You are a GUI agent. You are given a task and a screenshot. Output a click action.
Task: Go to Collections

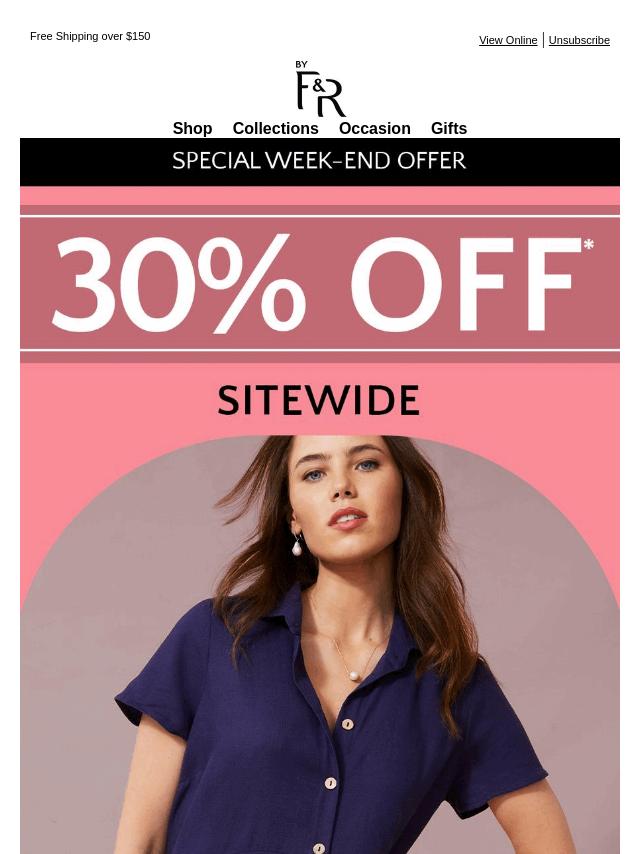tap(275, 128)
